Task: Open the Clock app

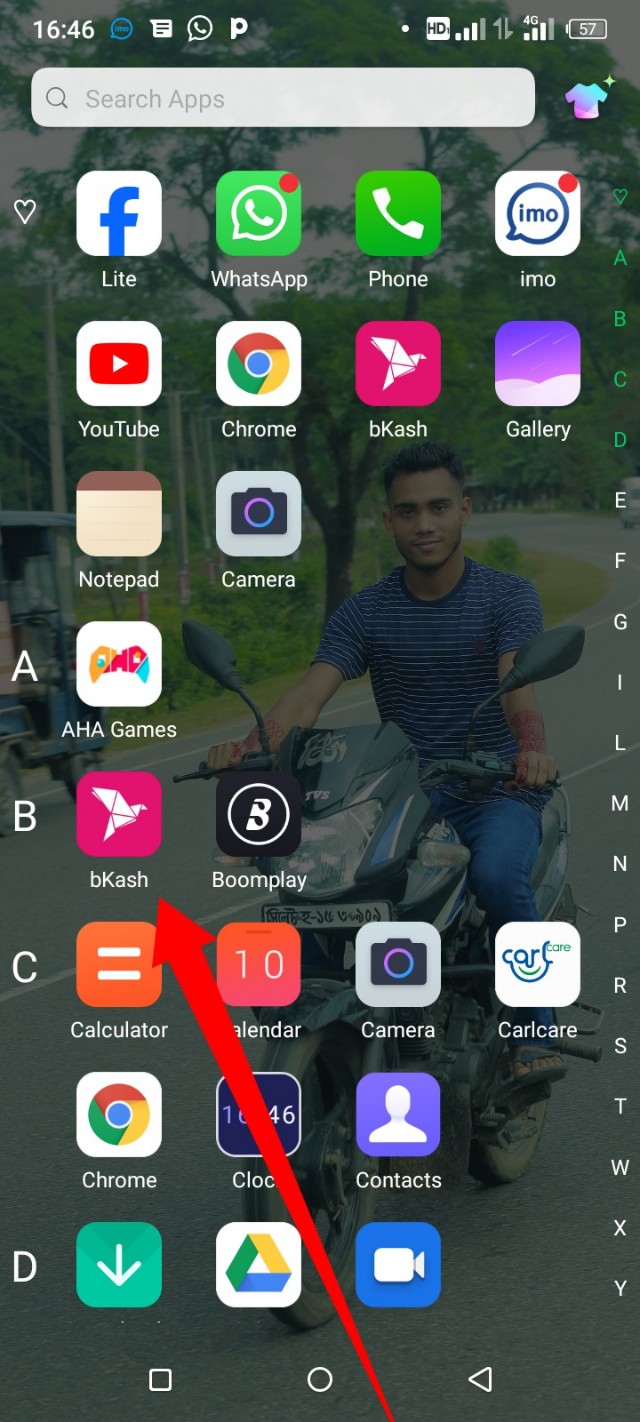Action: coord(258,1114)
